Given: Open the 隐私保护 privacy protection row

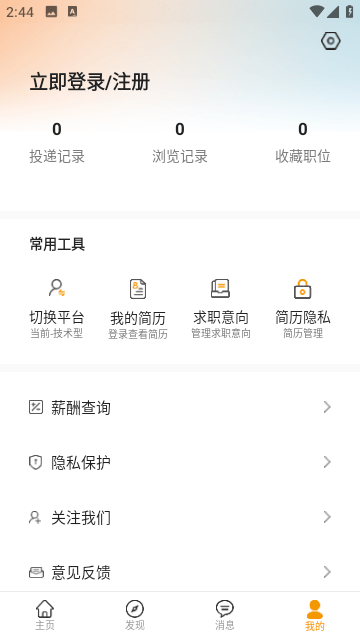Looking at the screenshot, I should (x=180, y=462).
